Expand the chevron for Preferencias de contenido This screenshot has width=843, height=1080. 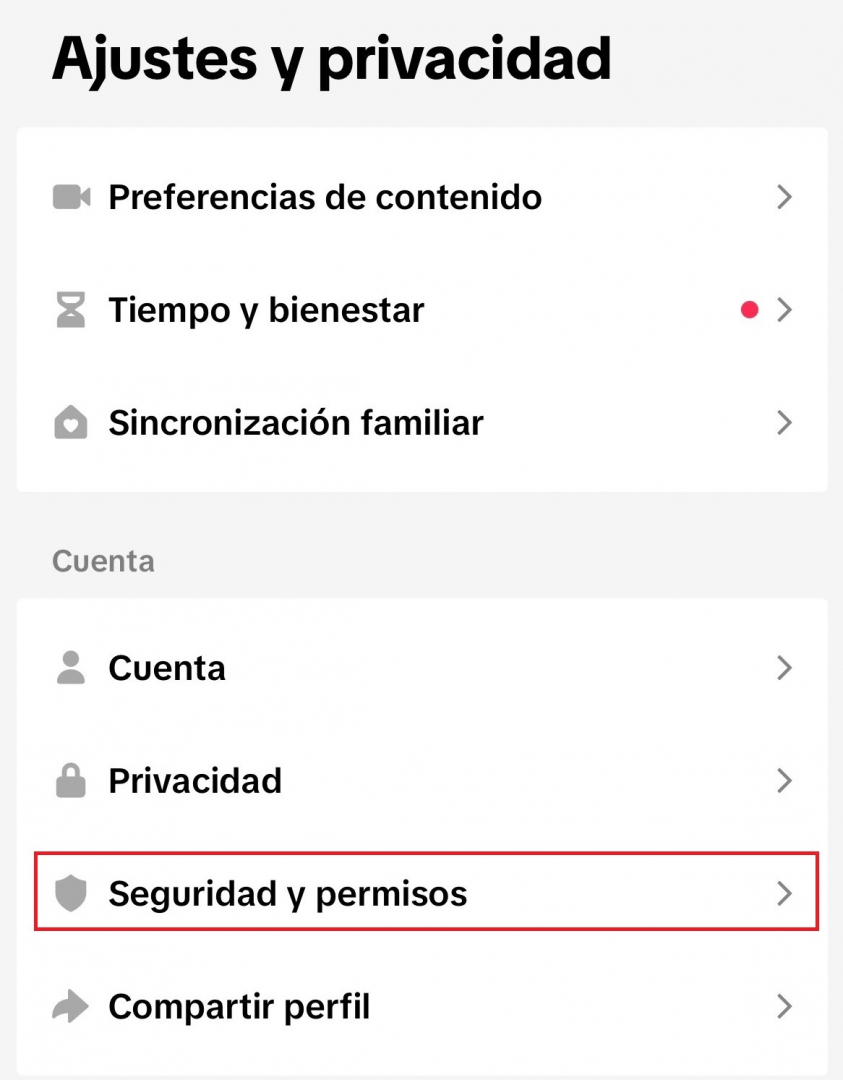785,197
